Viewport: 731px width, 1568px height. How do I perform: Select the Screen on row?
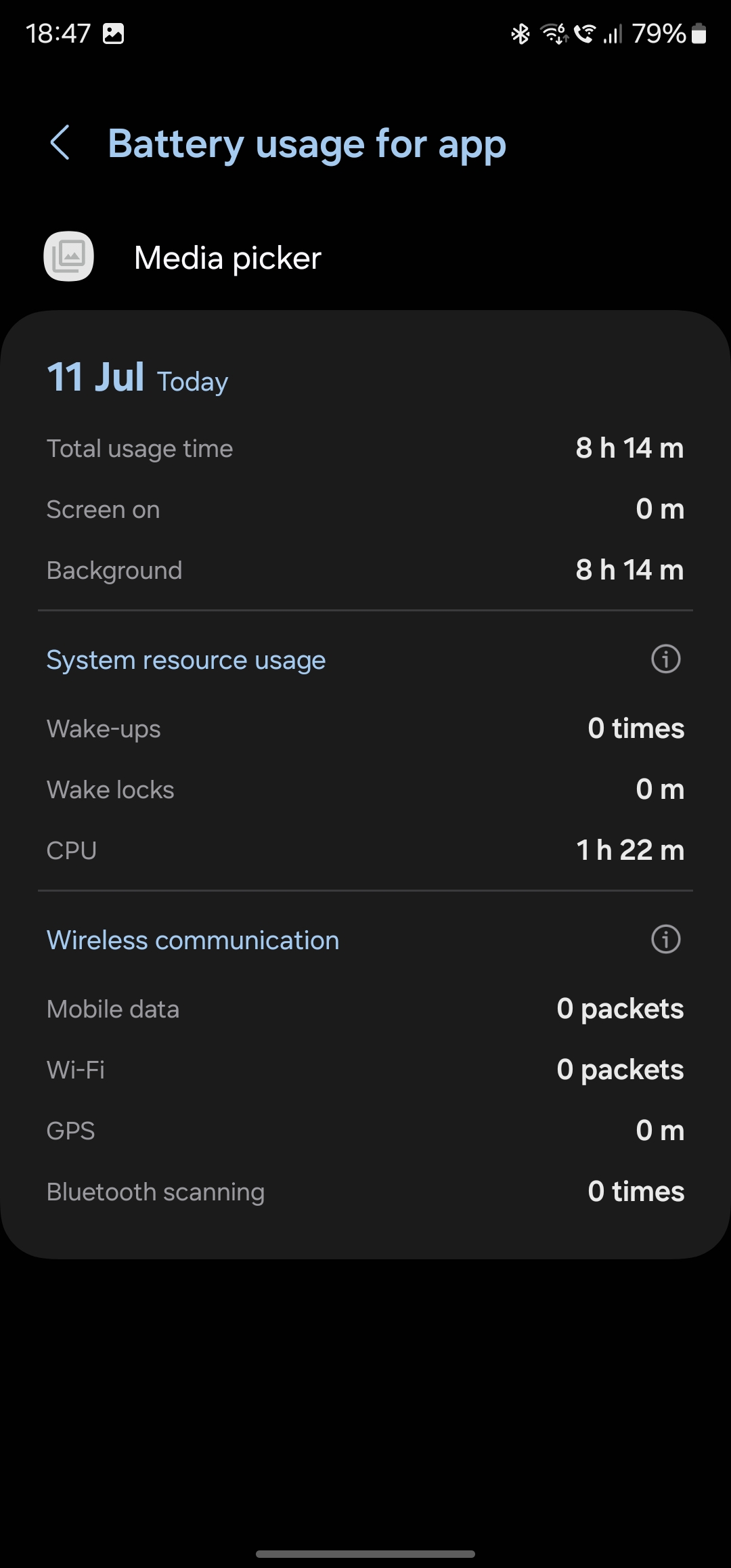(365, 509)
